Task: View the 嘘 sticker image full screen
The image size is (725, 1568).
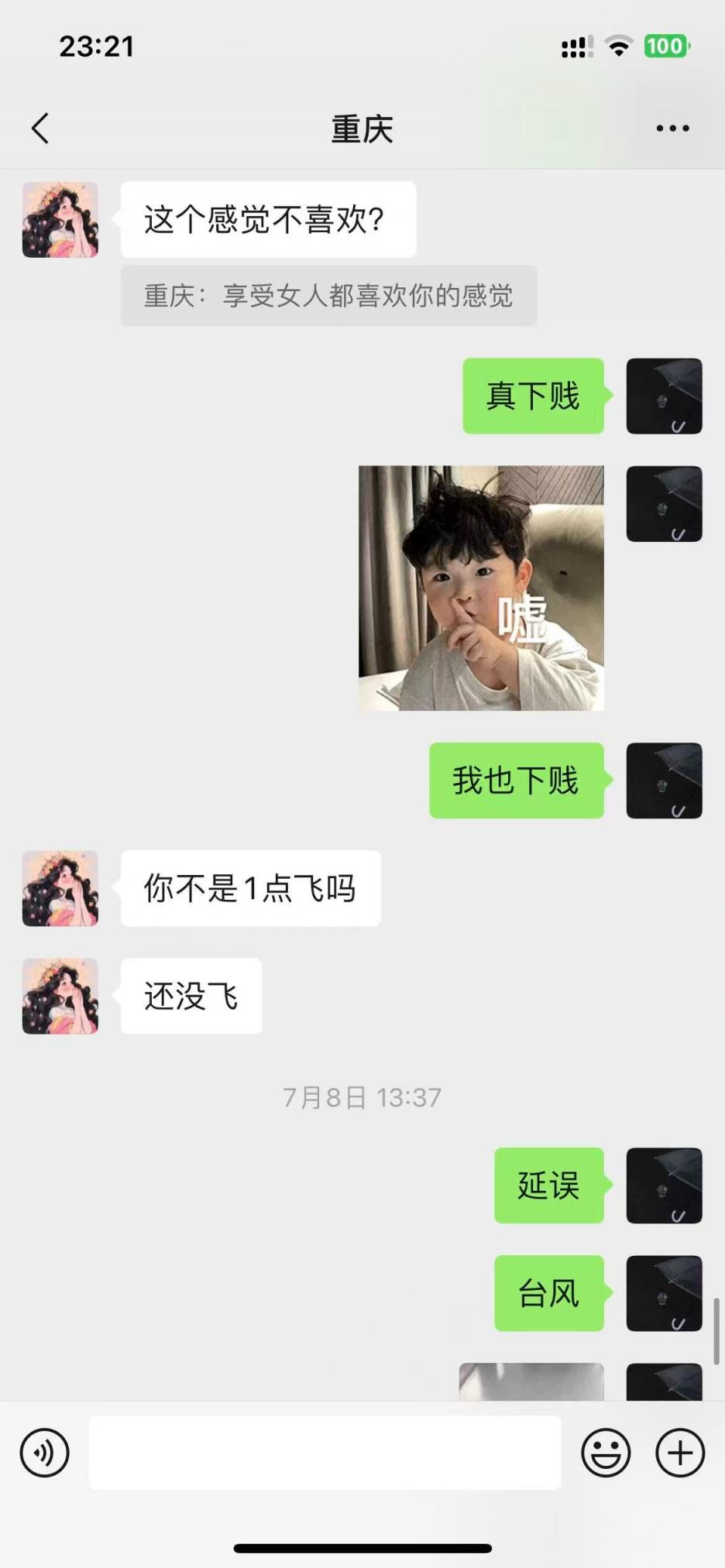Action: [x=481, y=588]
